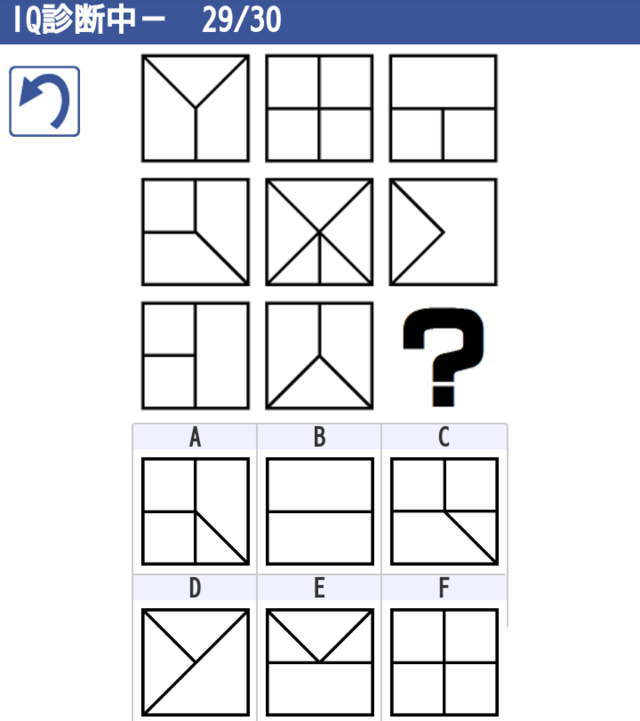
Task: Pick answer option C
Action: coord(443,510)
